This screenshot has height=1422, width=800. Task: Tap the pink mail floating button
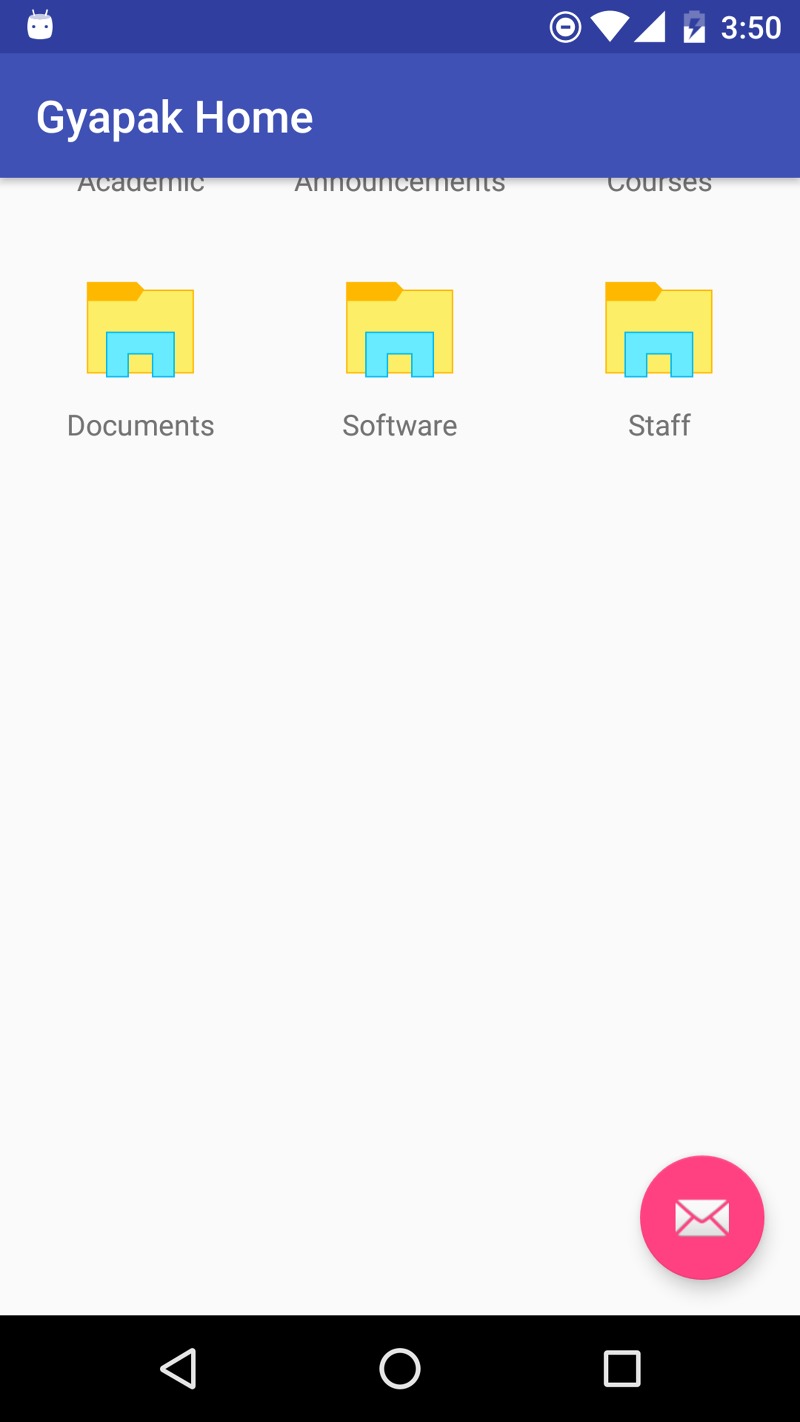[702, 1217]
